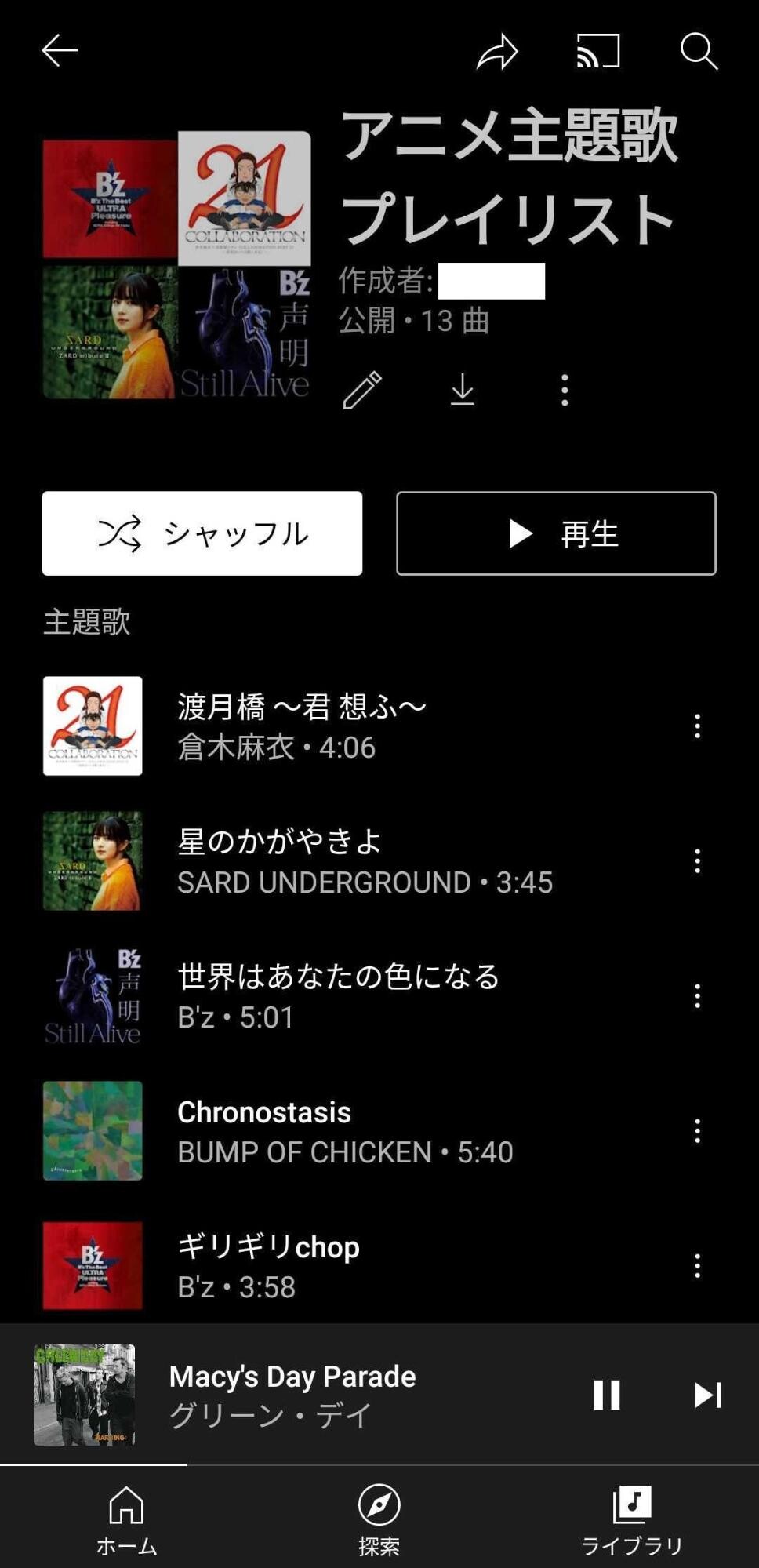Image resolution: width=759 pixels, height=1568 pixels.
Task: Play the playlist with the 再生 button
Action: (x=557, y=533)
